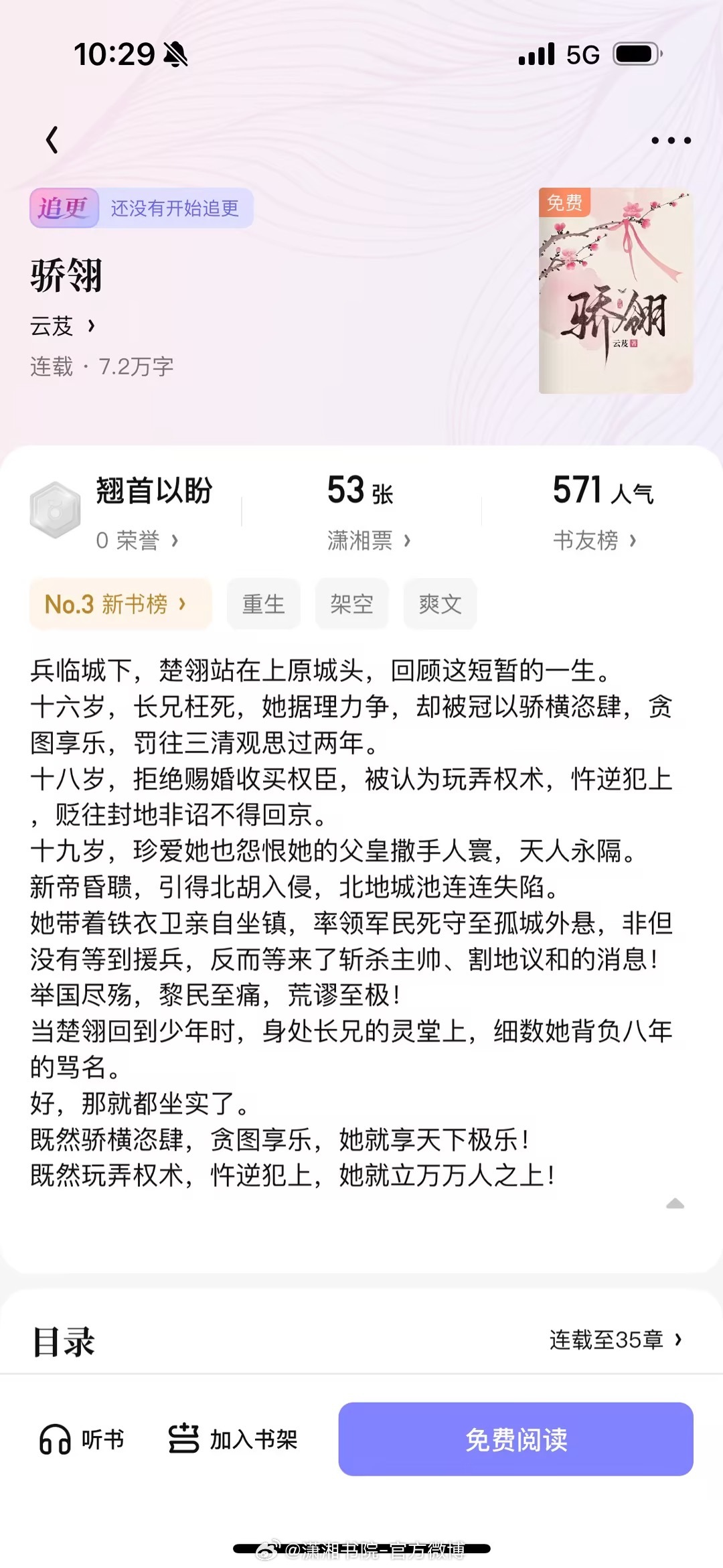This screenshot has width=723, height=1568.
Task: Start 听书 audio listening
Action: point(82,1439)
